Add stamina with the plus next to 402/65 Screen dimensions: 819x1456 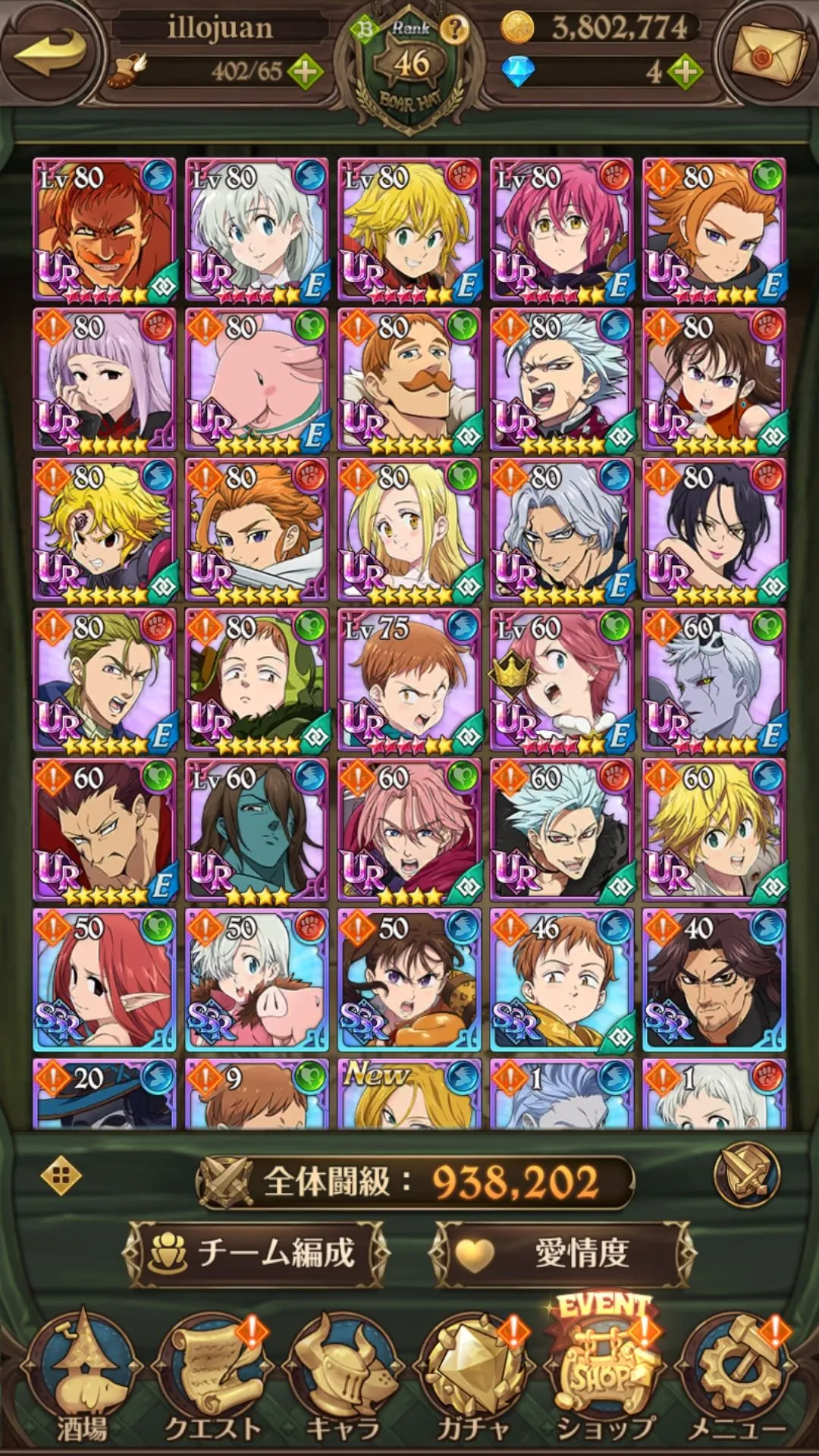click(305, 72)
